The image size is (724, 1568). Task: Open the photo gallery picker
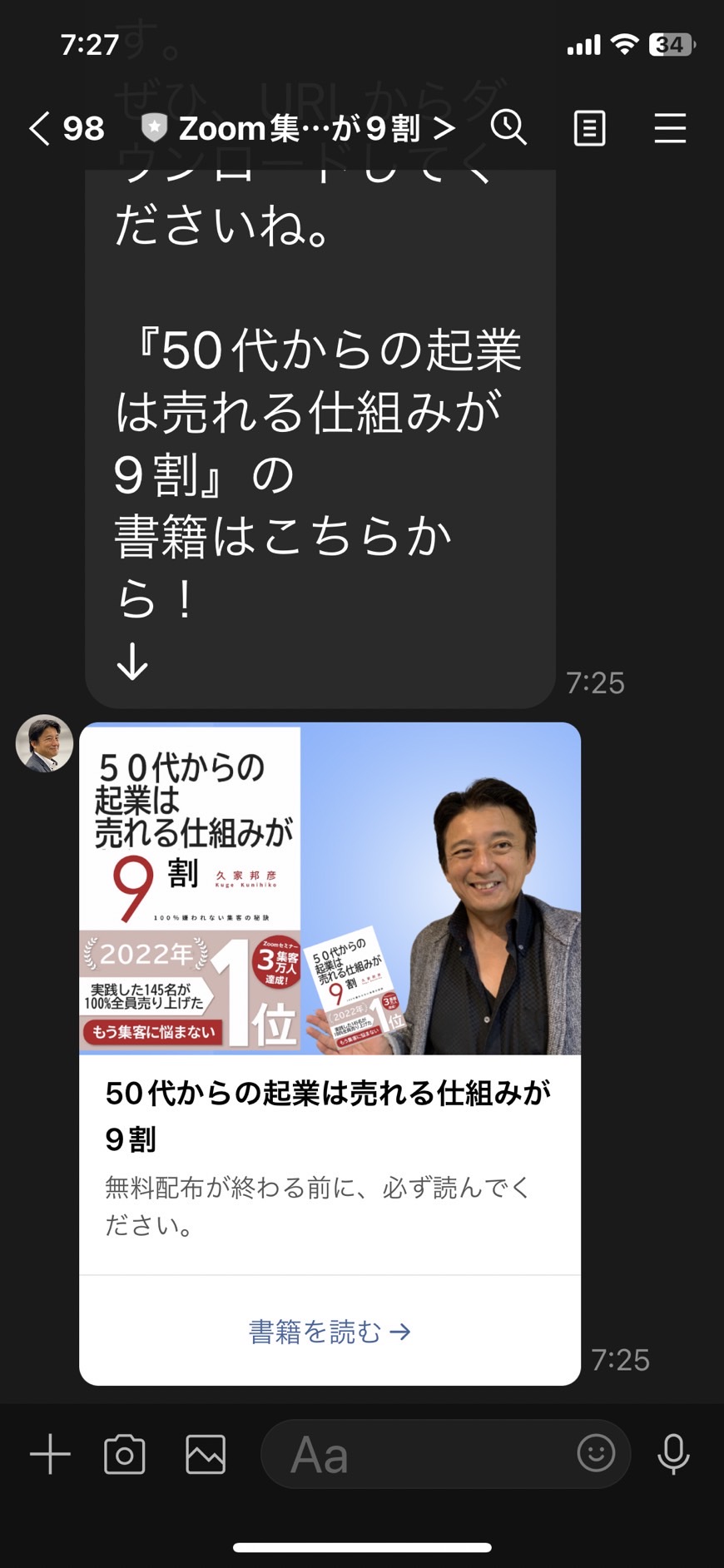point(206,1454)
